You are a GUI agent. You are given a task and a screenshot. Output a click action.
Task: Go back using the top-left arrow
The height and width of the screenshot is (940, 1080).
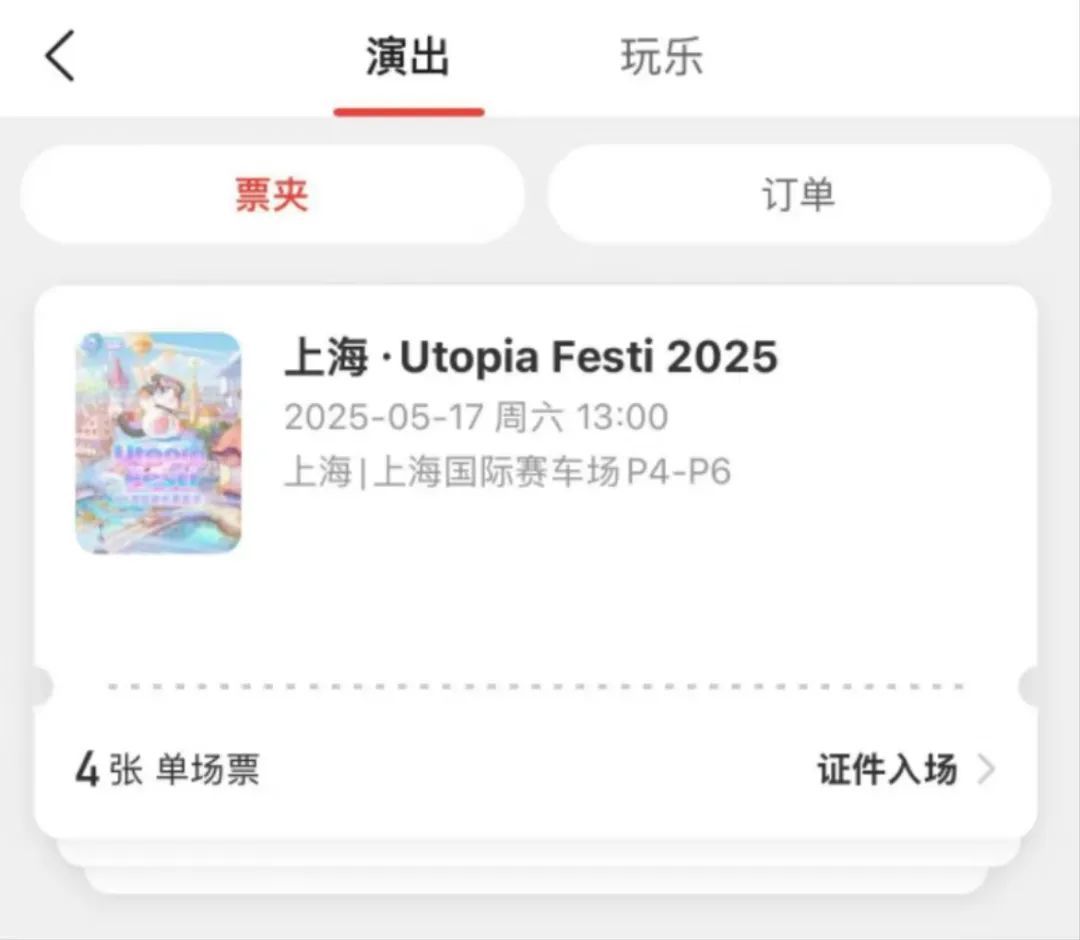[x=60, y=56]
